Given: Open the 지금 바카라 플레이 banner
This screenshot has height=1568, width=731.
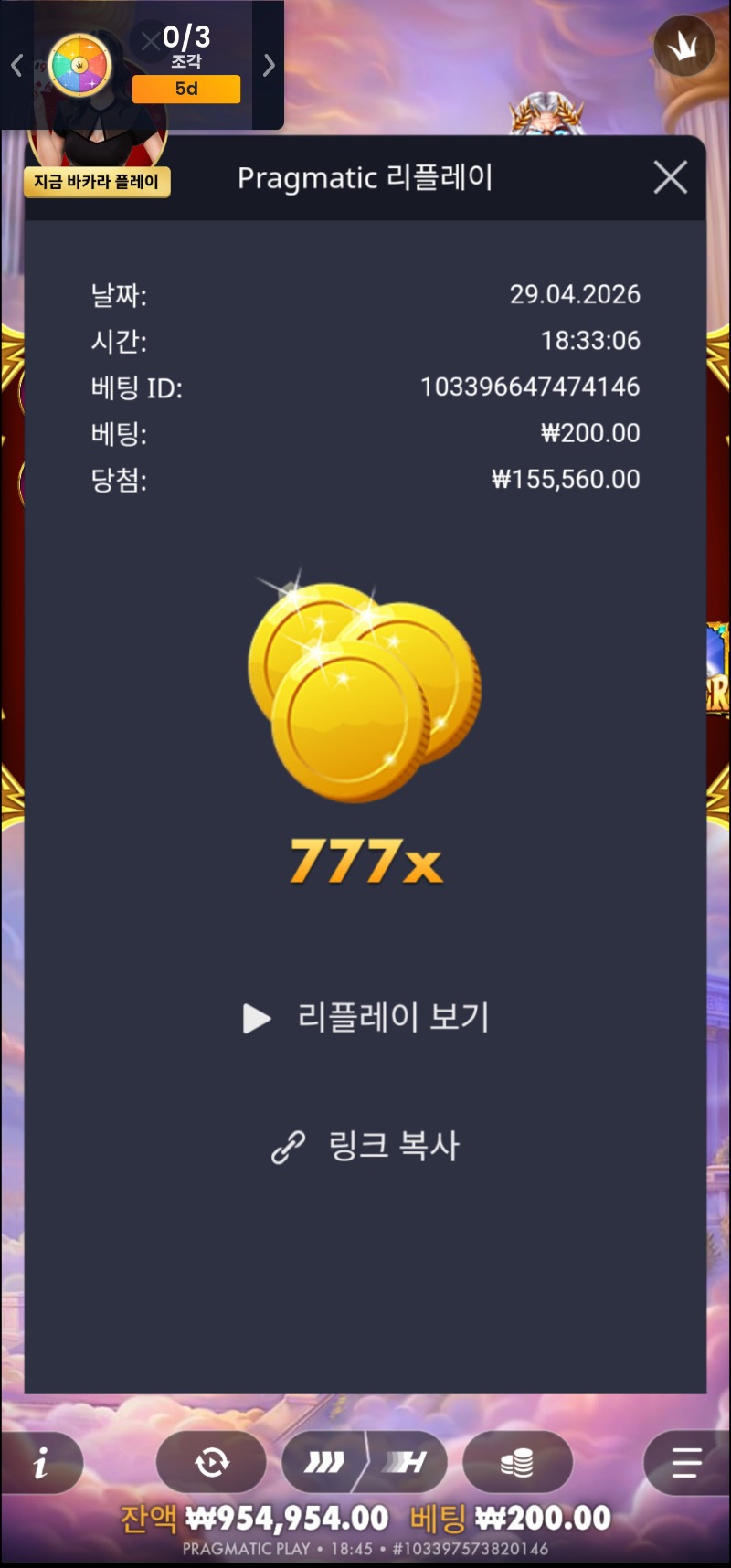Looking at the screenshot, I should [x=97, y=182].
